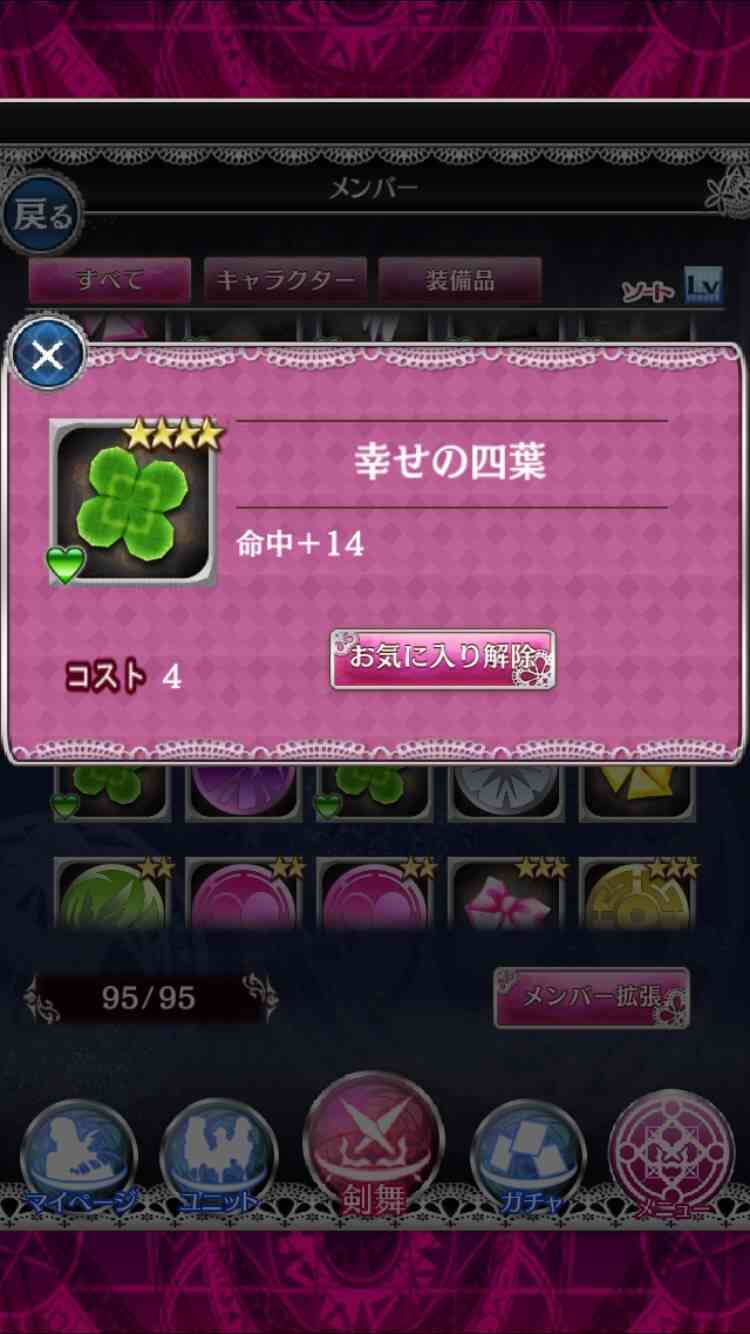This screenshot has width=750, height=1334.
Task: Open マイページ from the bottom menu
Action: point(78,1161)
